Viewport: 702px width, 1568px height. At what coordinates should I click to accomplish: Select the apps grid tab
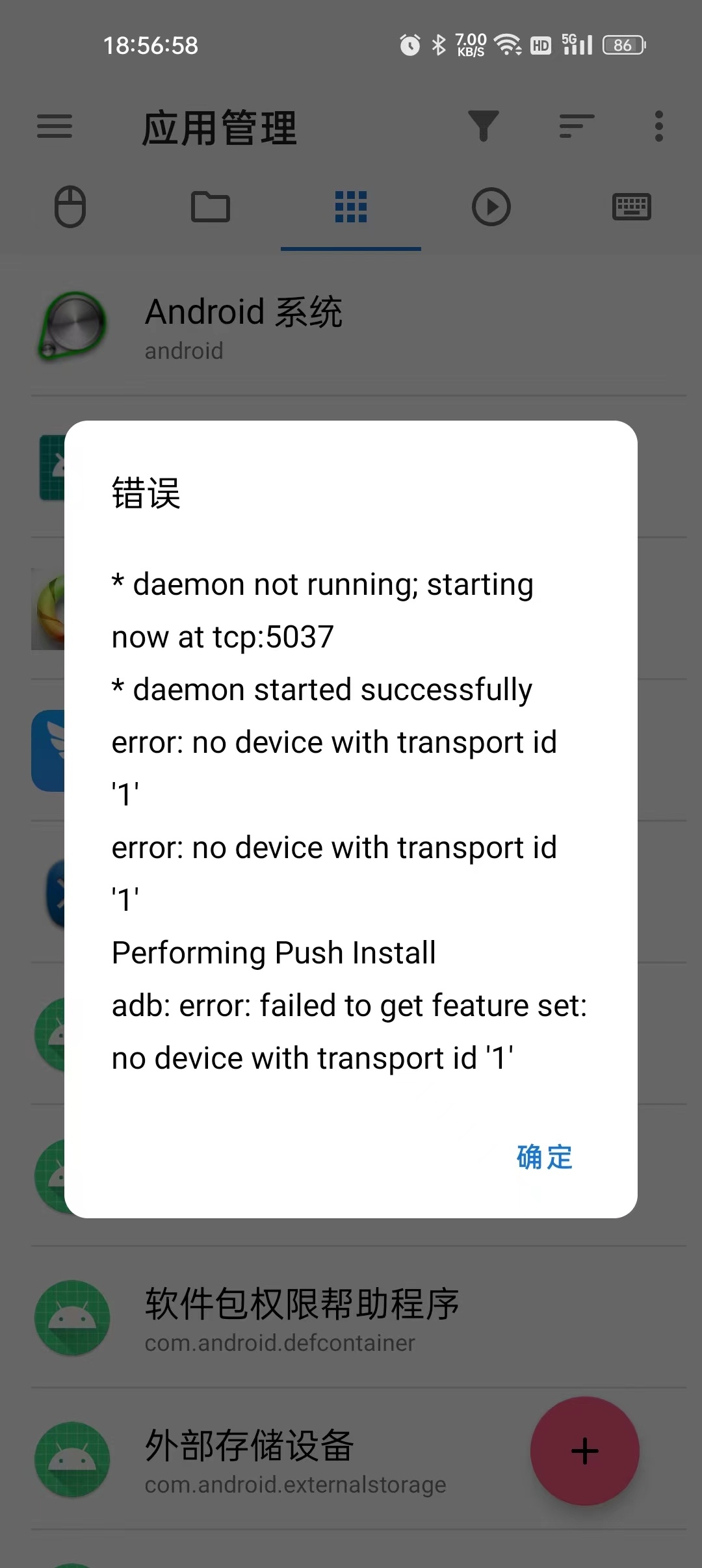click(x=351, y=207)
